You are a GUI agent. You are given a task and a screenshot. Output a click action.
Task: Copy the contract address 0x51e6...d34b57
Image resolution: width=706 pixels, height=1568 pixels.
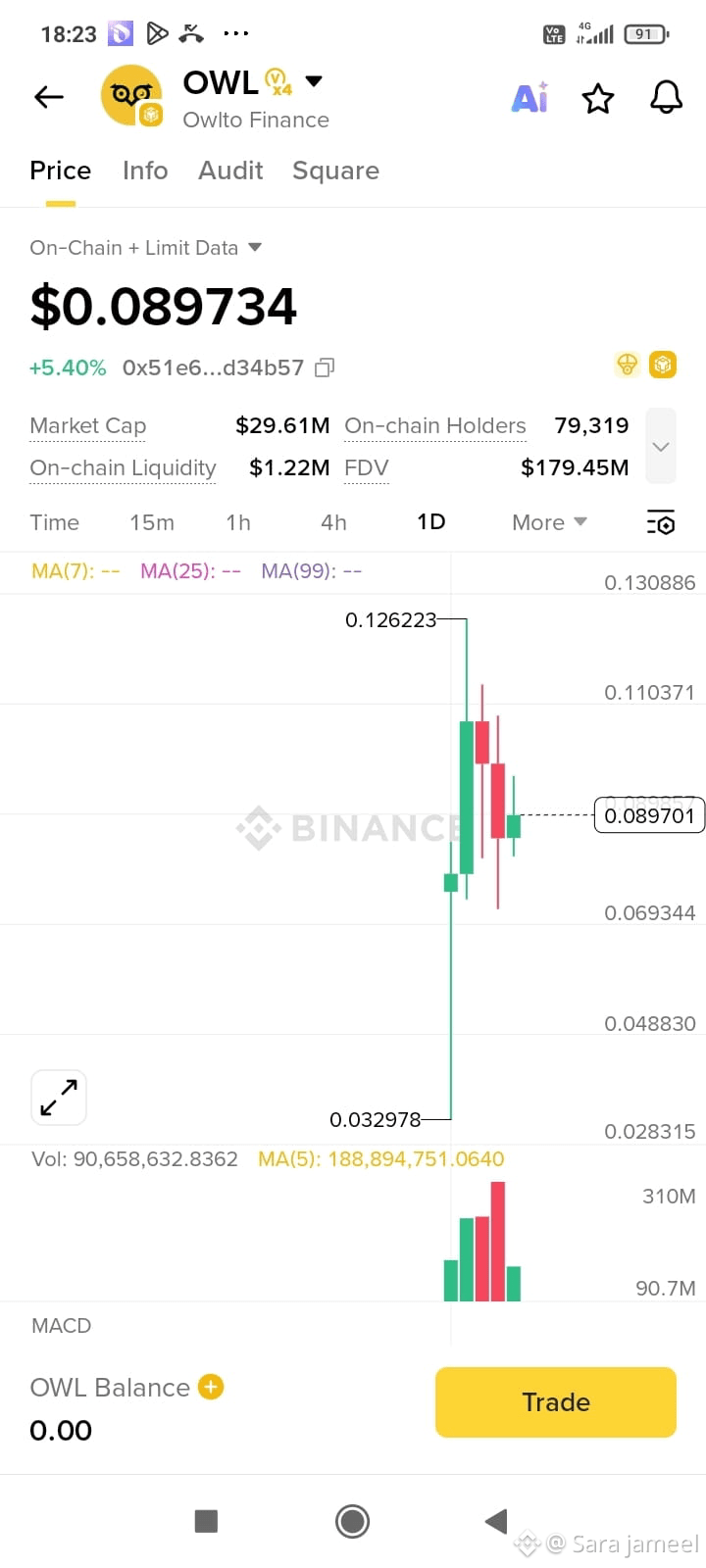[325, 367]
